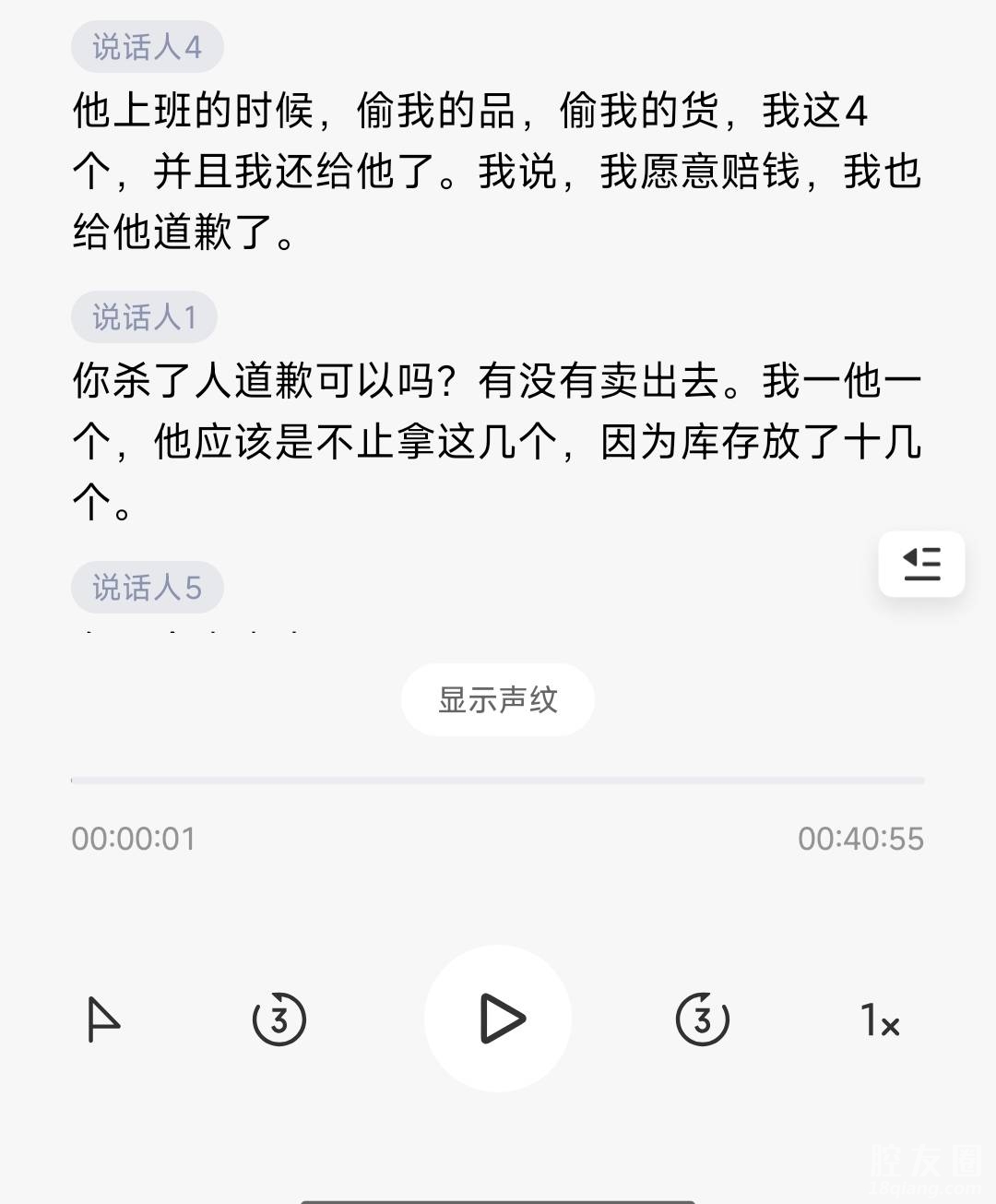This screenshot has height=1204, width=996.
Task: Play the recording
Action: point(498,1019)
